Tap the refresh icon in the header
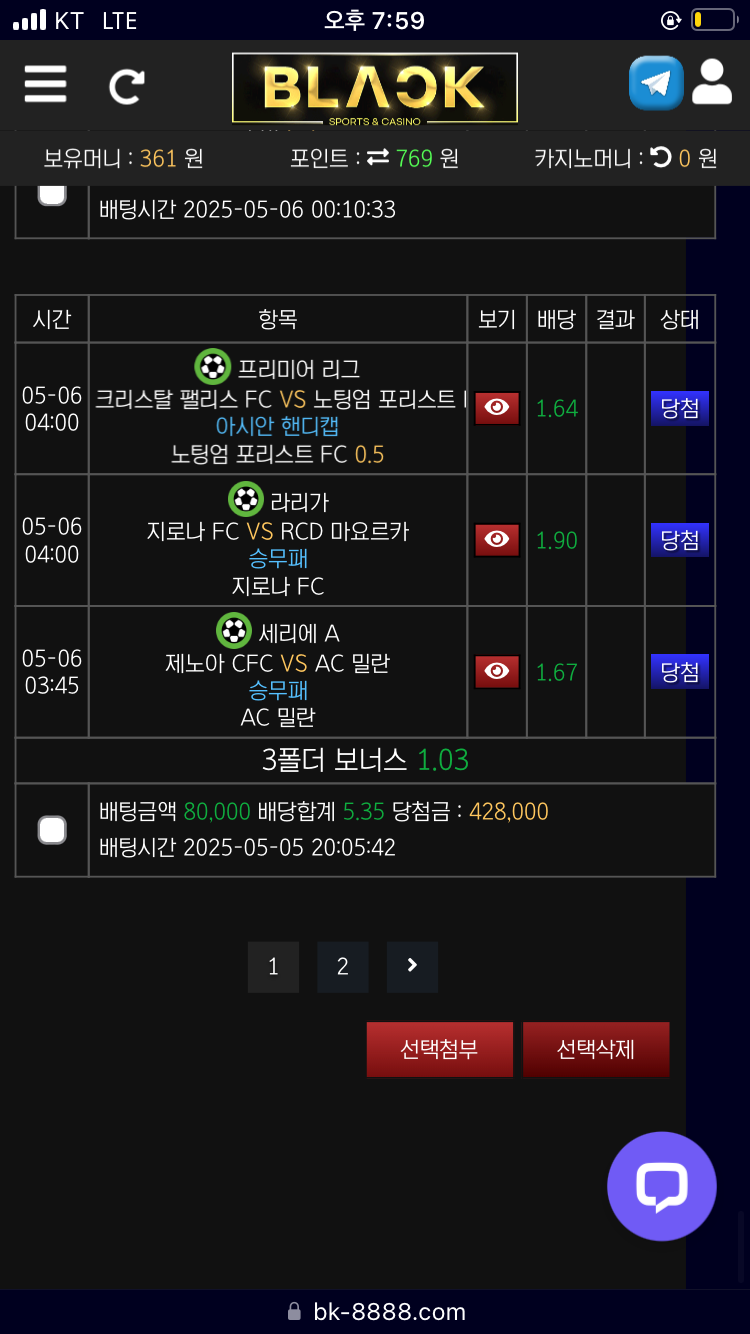Viewport: 750px width, 1334px height. [127, 86]
